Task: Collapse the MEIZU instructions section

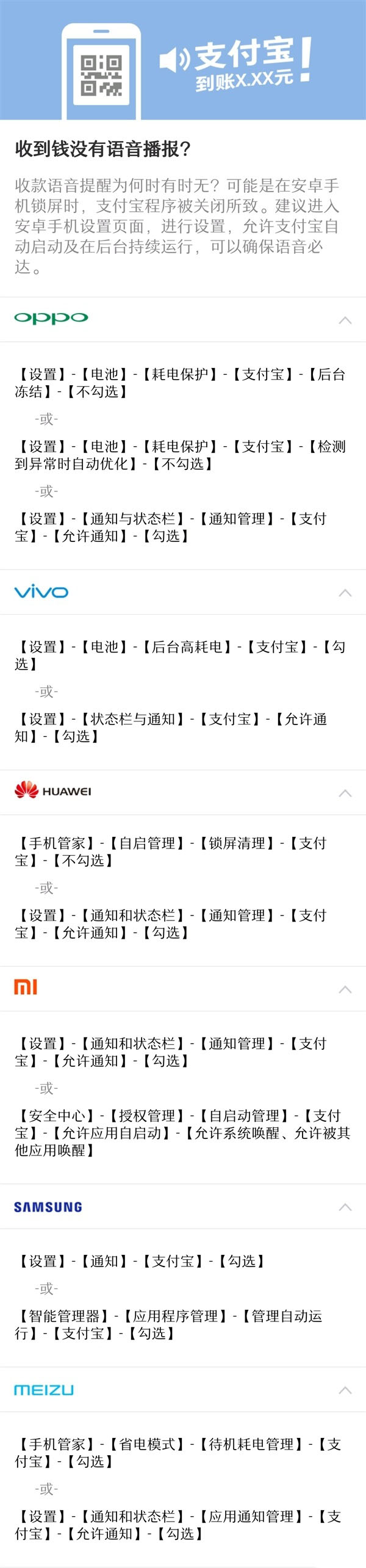Action: (345, 1390)
